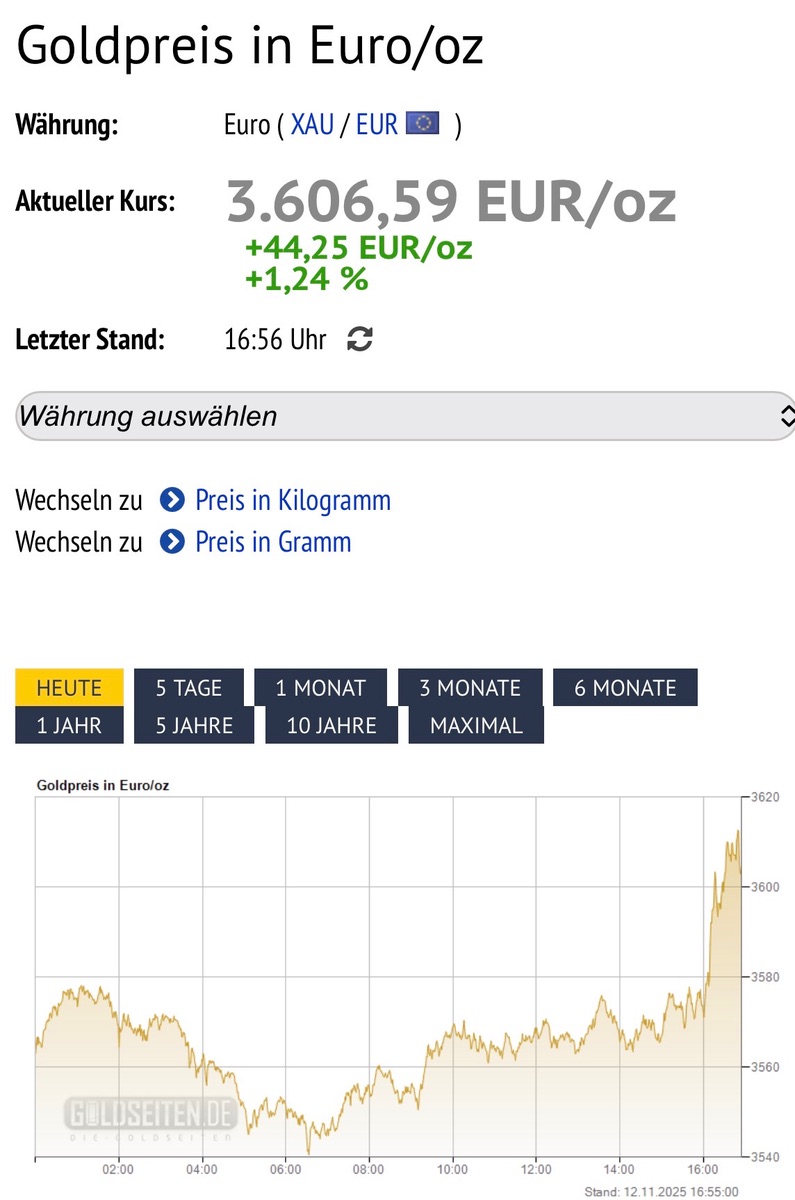This screenshot has height=1200, width=795.
Task: Switch to the 5 JAHRE range
Action: (194, 726)
